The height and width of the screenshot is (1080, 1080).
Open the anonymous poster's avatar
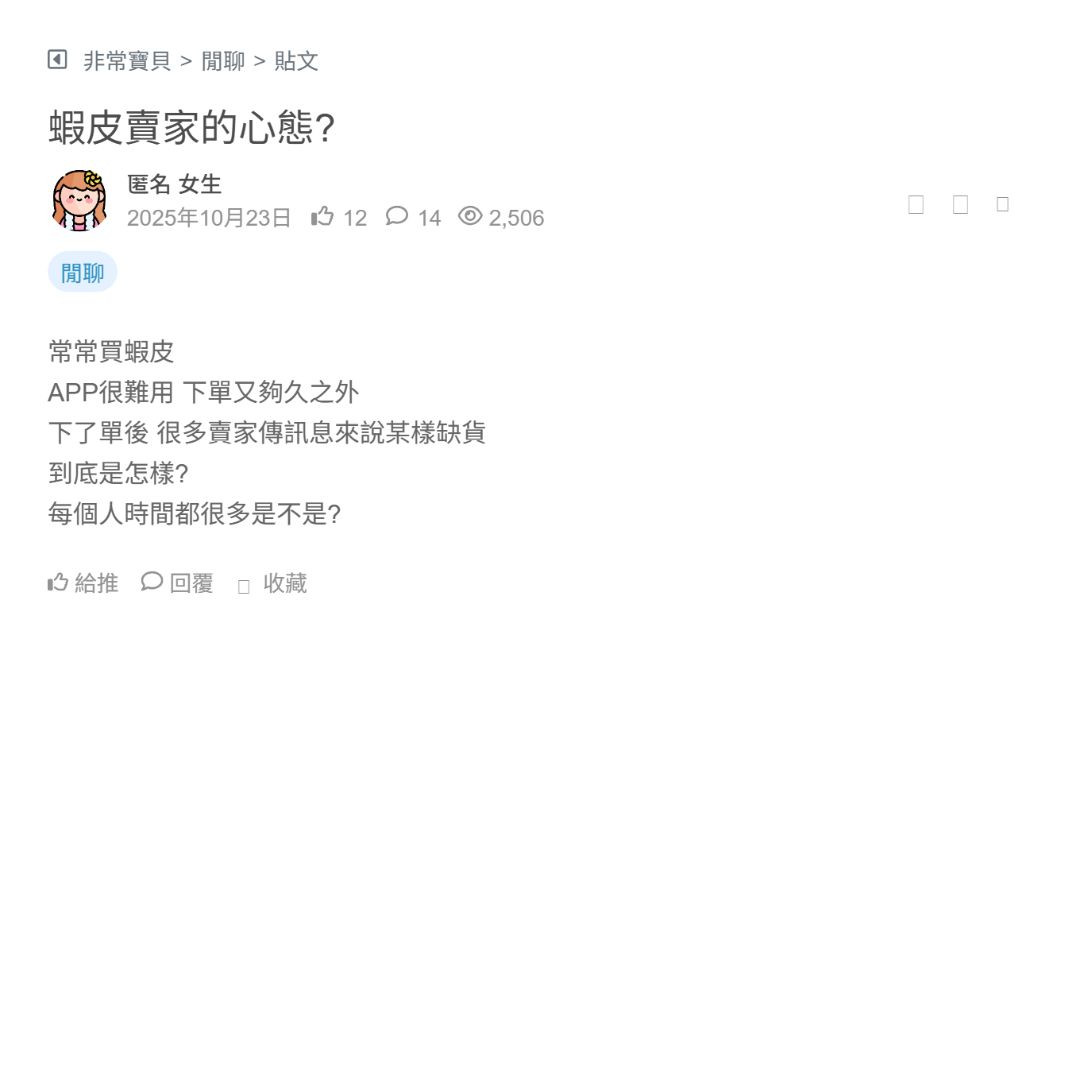point(80,200)
